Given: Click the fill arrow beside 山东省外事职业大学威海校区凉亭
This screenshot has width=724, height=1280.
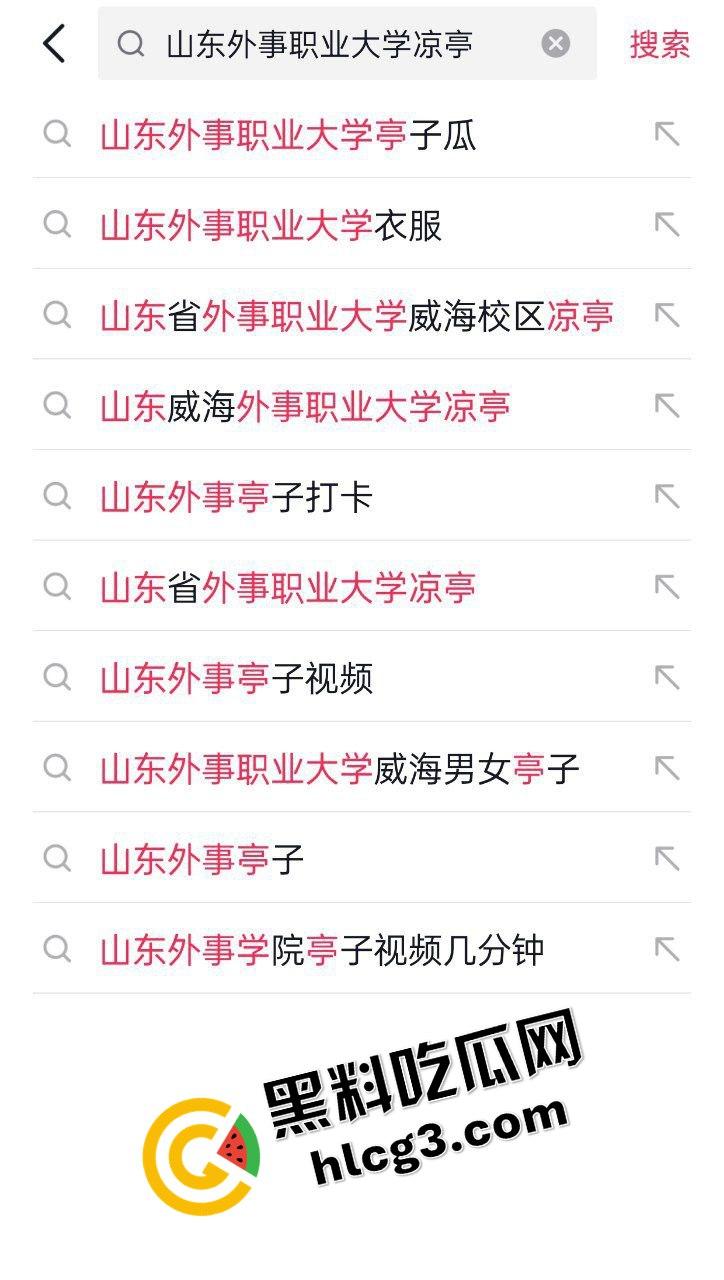Looking at the screenshot, I should (666, 315).
